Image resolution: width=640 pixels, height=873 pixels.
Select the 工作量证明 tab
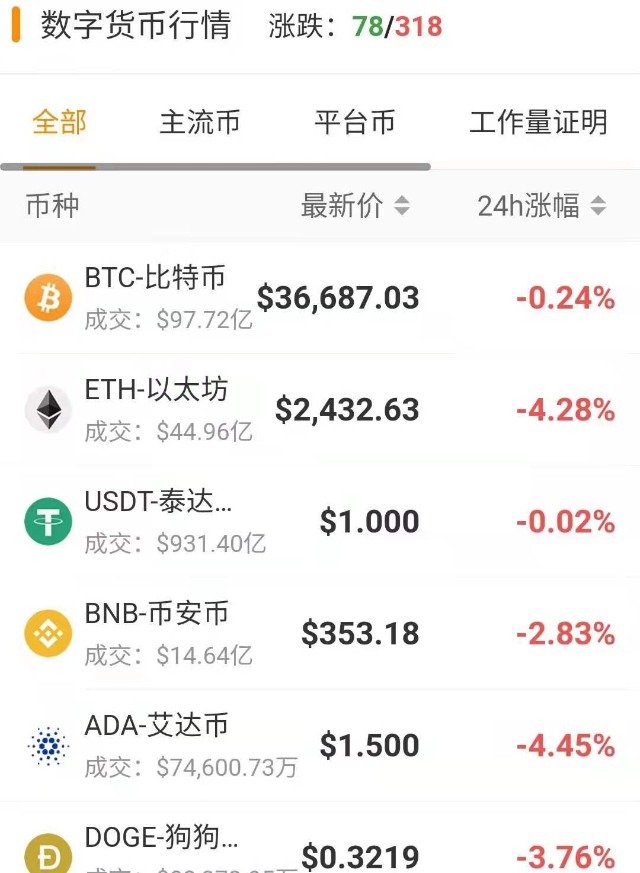[538, 123]
